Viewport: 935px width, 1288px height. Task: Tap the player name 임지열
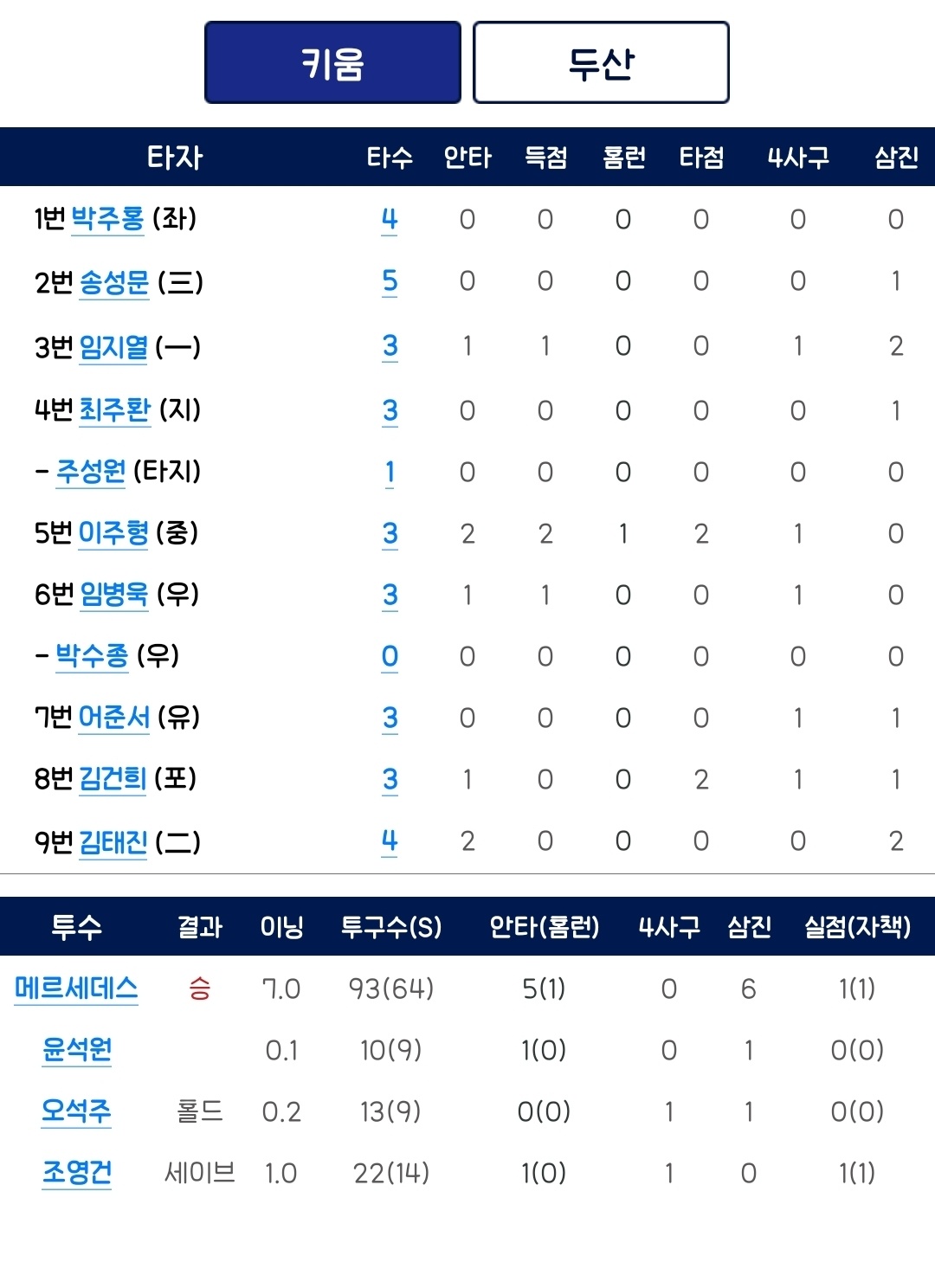[113, 347]
